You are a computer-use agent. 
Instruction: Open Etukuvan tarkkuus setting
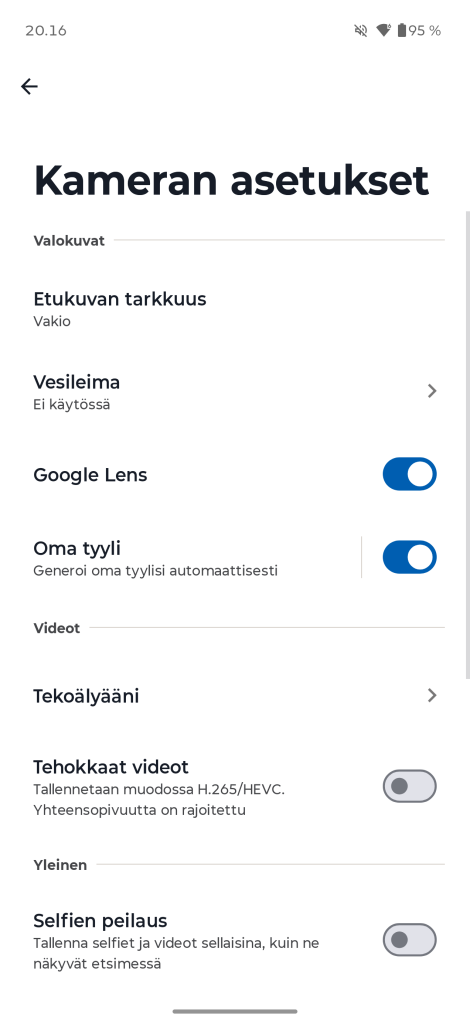[235, 309]
